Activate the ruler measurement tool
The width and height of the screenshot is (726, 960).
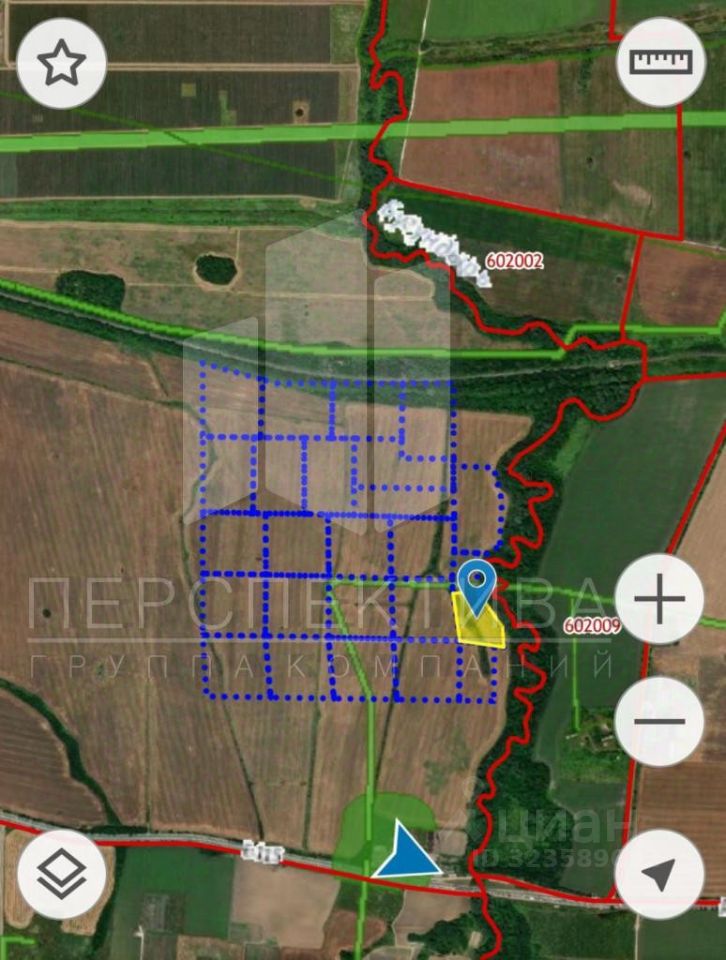(659, 62)
